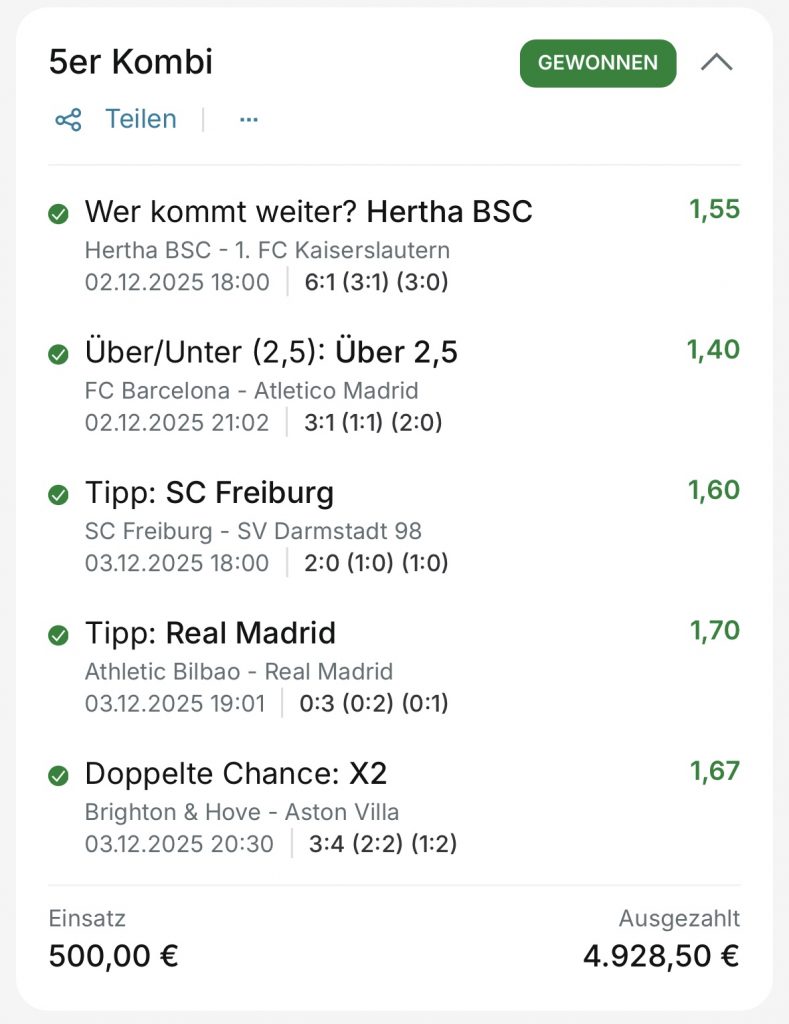Click the checkmark icon on the Über 2,5 selection
This screenshot has height=1024, width=789.
point(57,352)
